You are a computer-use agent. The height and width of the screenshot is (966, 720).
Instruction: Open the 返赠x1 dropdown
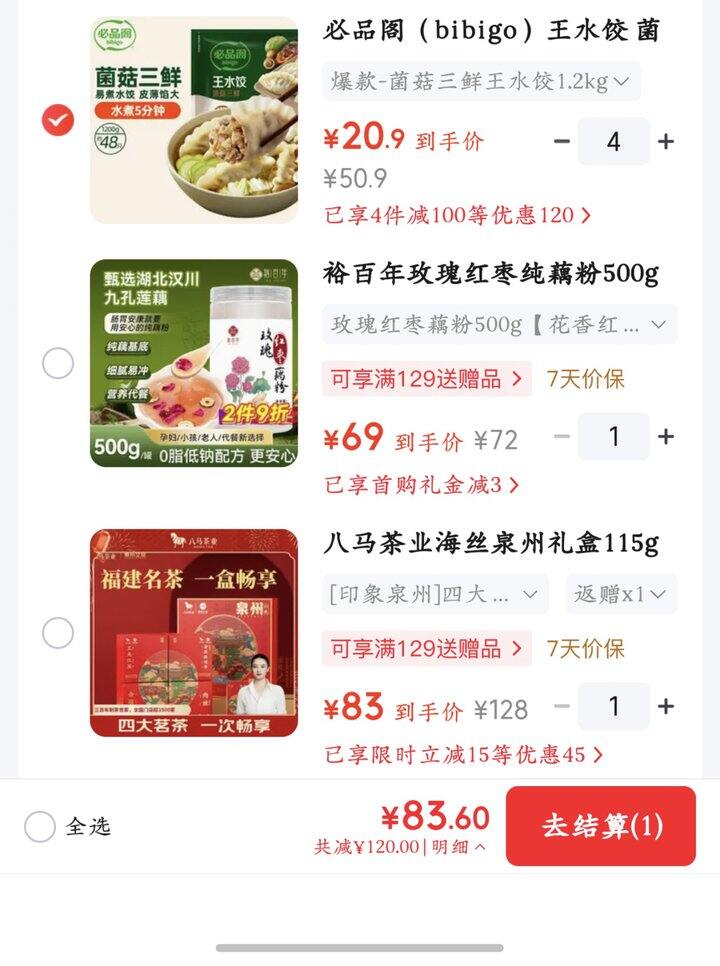tap(621, 594)
